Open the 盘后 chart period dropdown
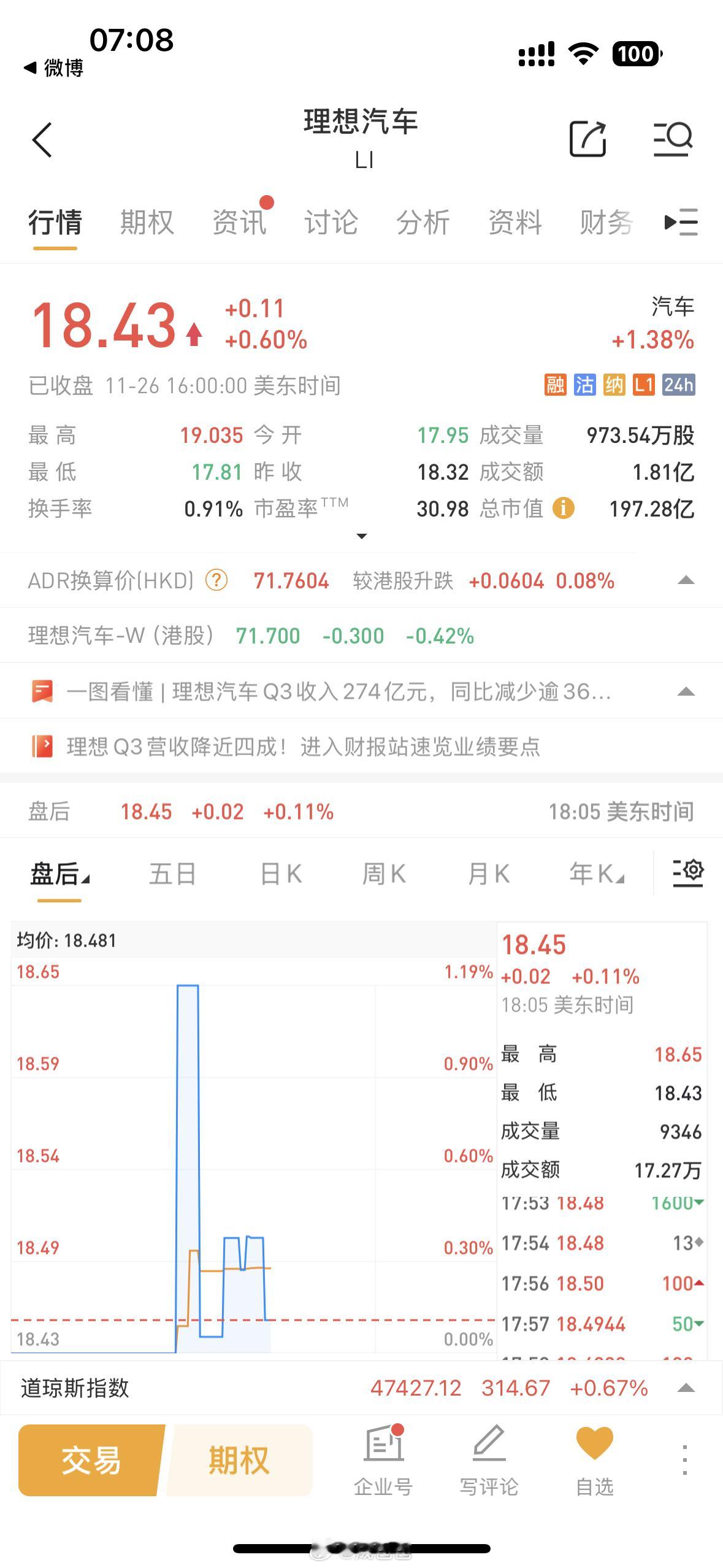 (x=57, y=874)
